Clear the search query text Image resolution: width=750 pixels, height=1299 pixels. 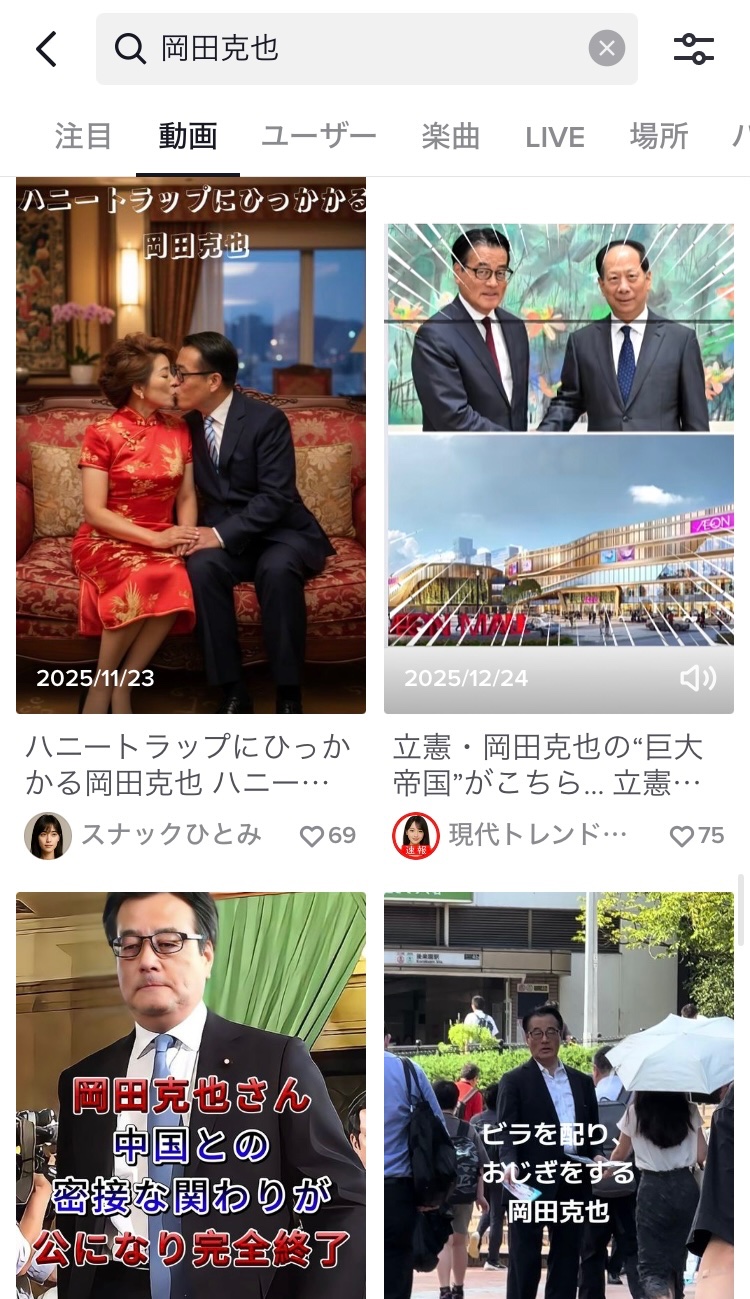tap(606, 49)
